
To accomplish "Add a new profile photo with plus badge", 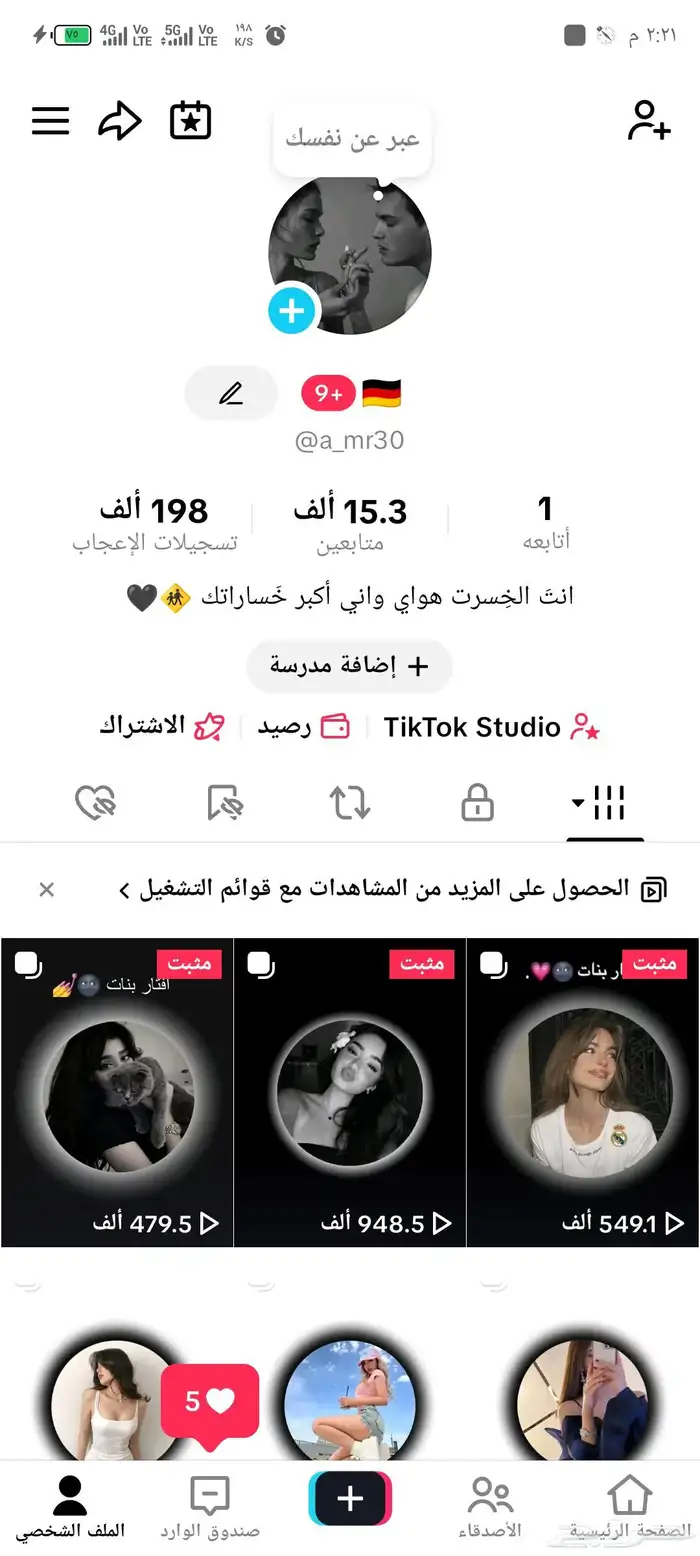I will 292,311.
